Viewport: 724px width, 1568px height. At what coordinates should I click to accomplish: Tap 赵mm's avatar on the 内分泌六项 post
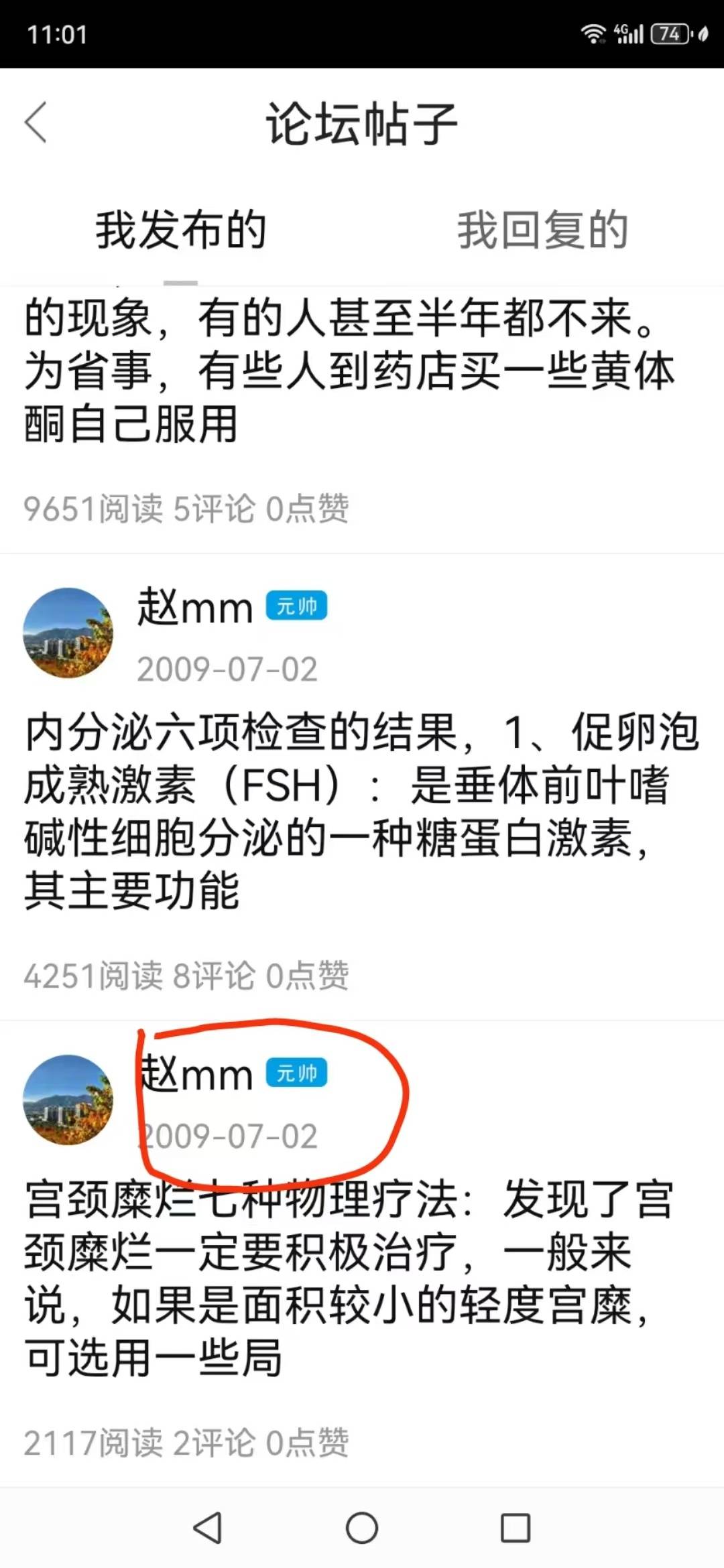[68, 633]
